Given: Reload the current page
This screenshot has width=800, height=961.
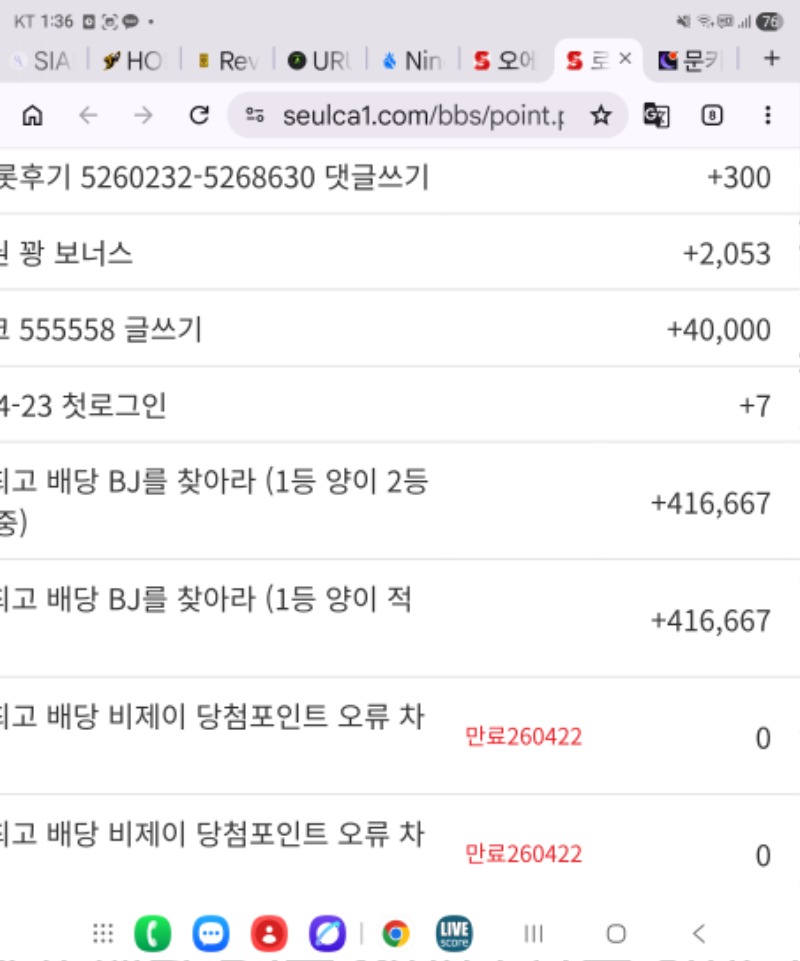Looking at the screenshot, I should pyautogui.click(x=199, y=115).
